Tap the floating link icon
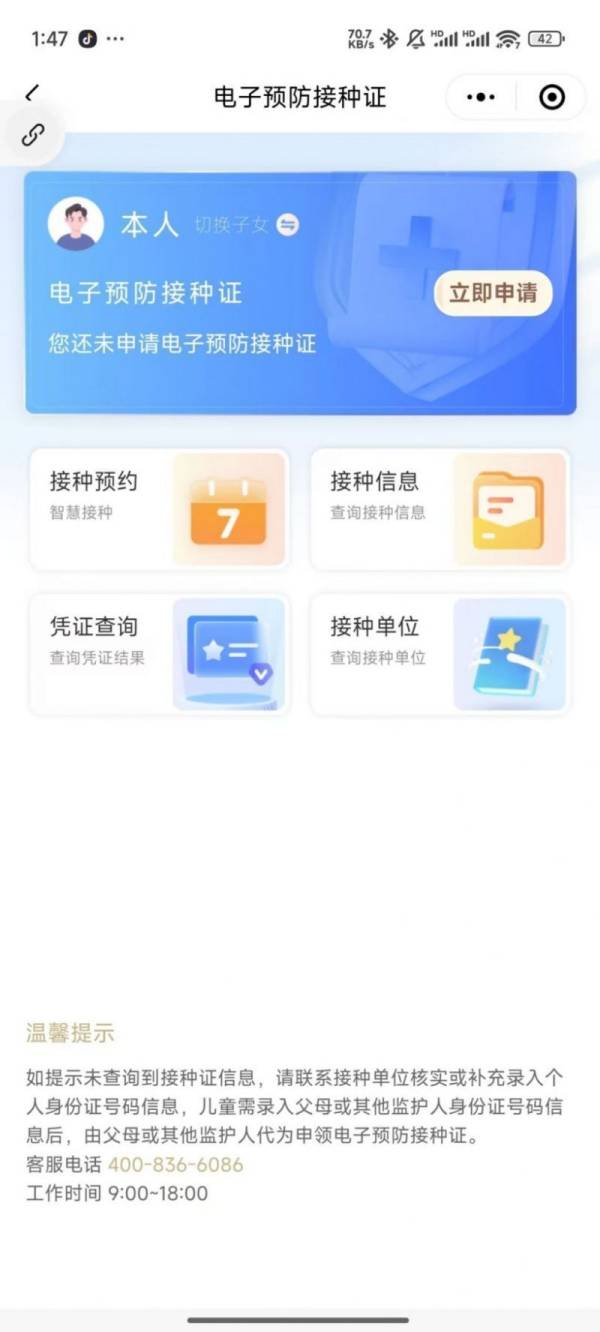Viewport: 600px width, 1332px height. (33, 136)
